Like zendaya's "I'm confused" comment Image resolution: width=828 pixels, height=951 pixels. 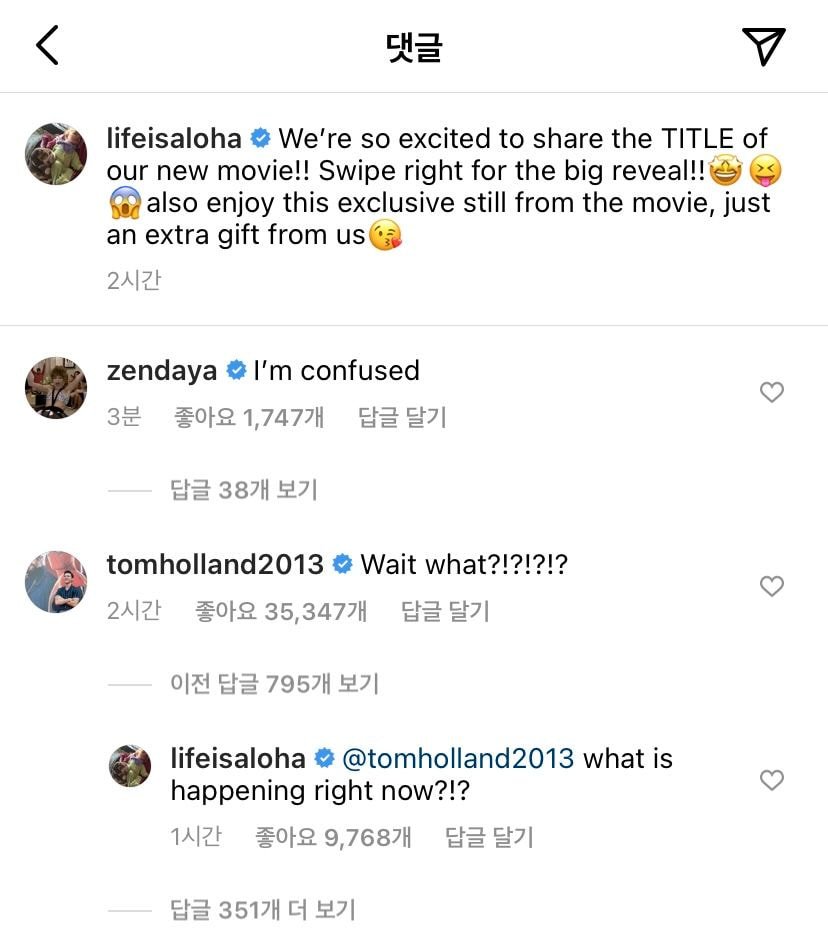tap(771, 393)
